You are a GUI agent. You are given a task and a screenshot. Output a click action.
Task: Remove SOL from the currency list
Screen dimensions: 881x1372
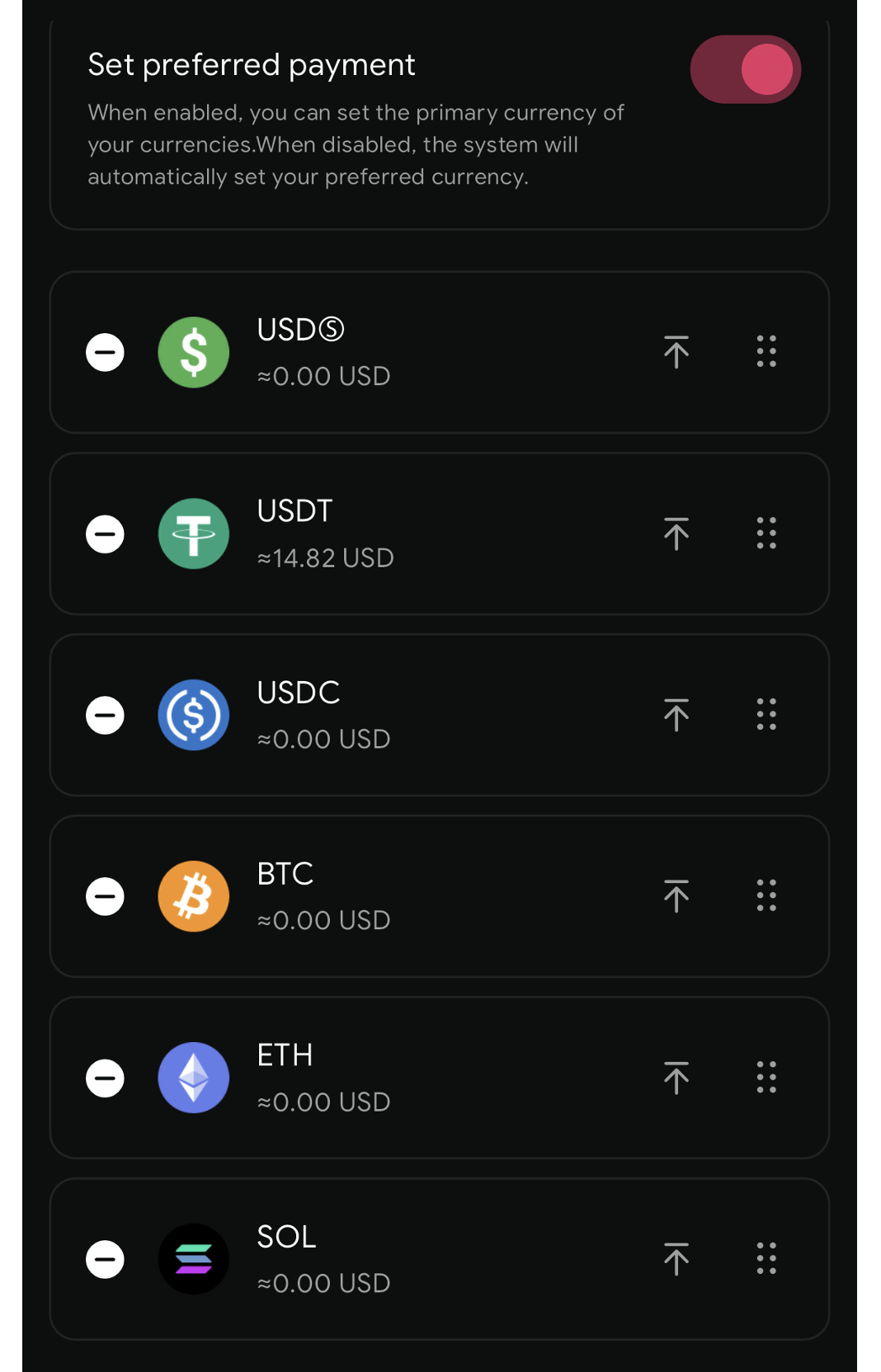point(106,1259)
